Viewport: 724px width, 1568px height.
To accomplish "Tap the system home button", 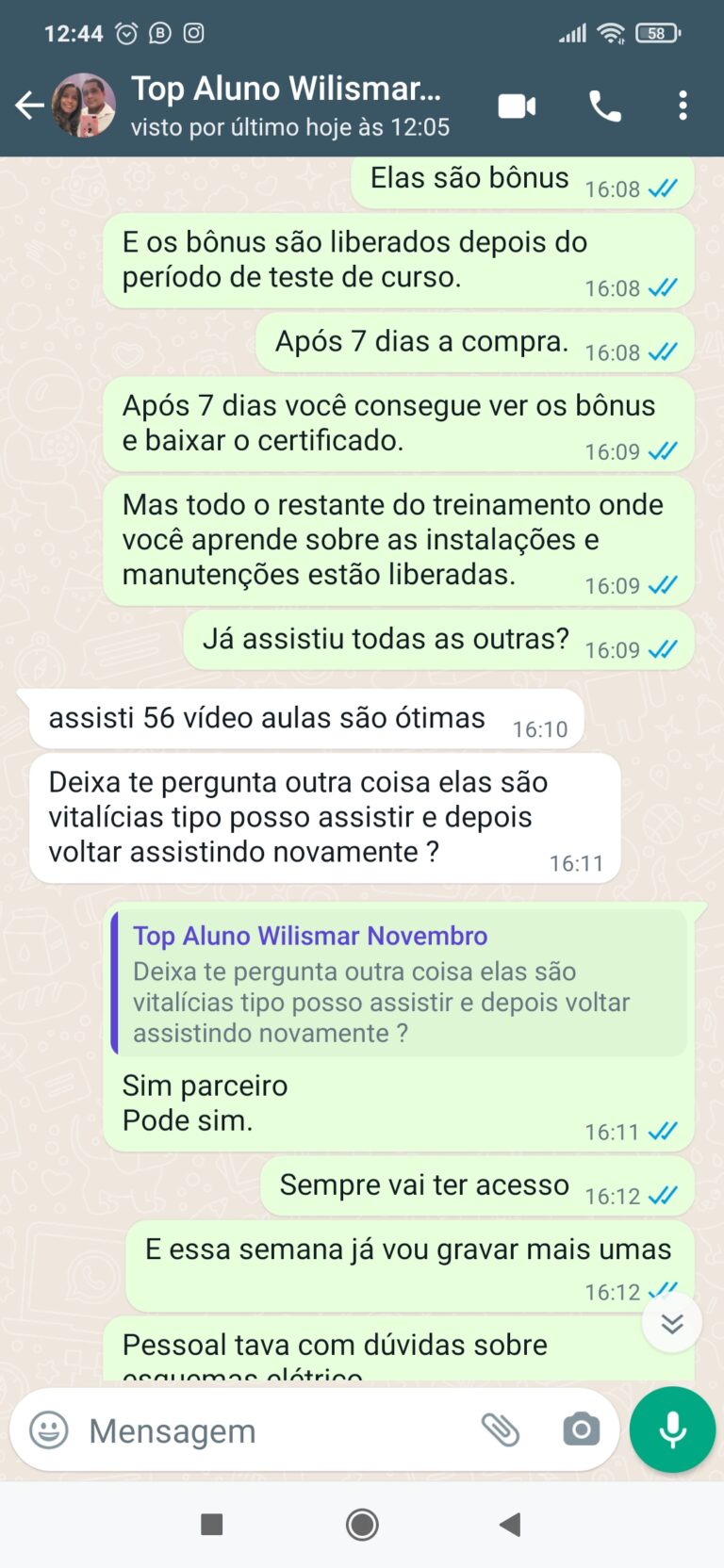I will pyautogui.click(x=362, y=1525).
